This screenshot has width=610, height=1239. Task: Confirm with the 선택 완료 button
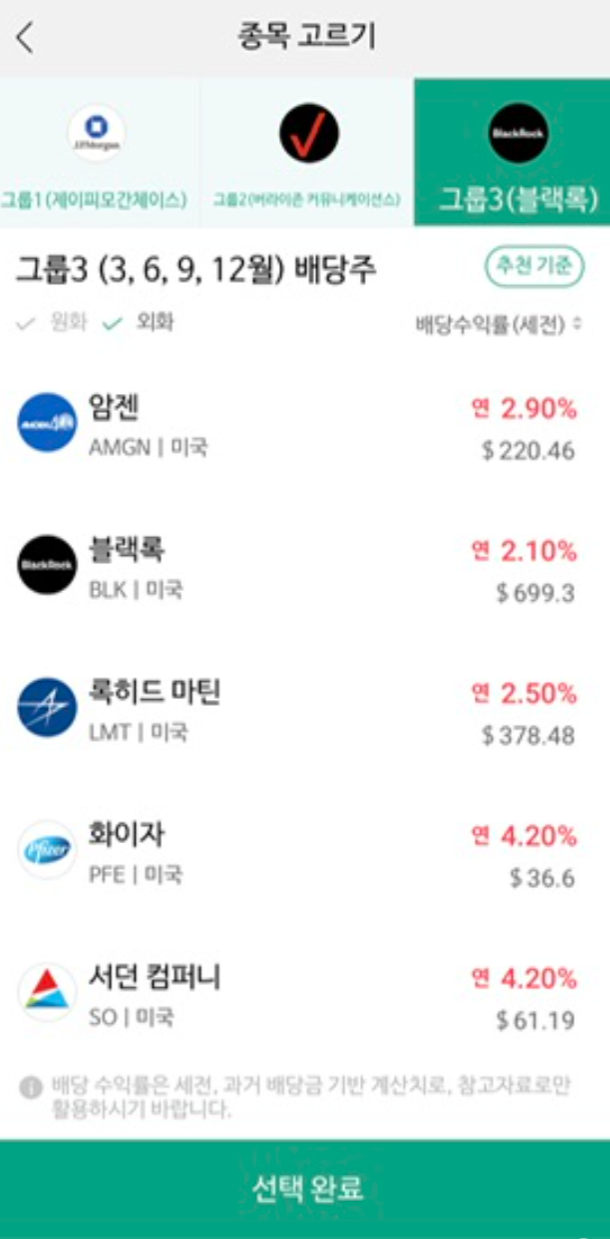pyautogui.click(x=305, y=1189)
